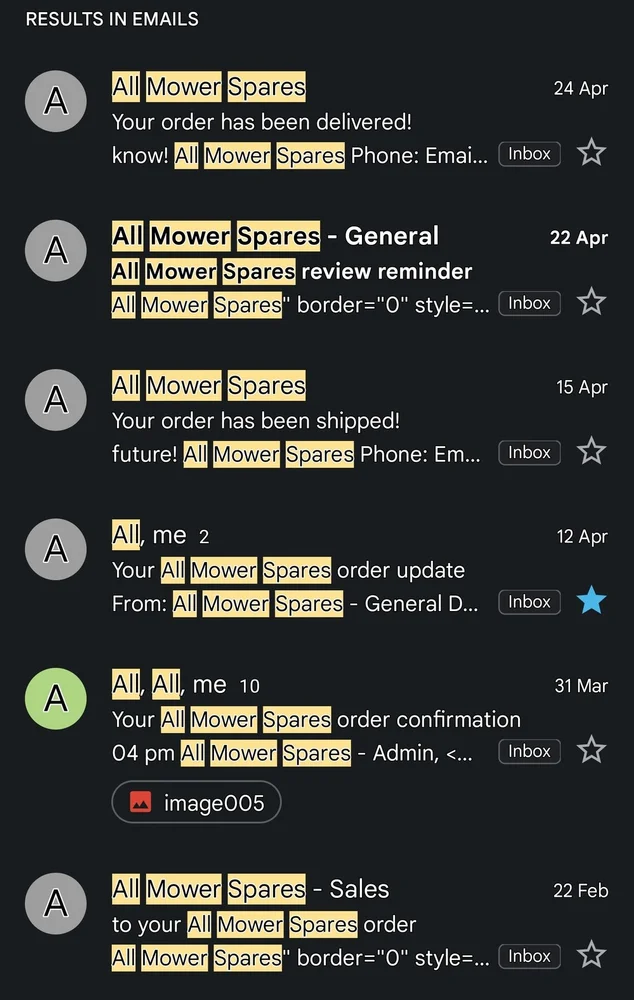
Task: Star the 15 Apr shipped order email
Action: click(x=592, y=452)
